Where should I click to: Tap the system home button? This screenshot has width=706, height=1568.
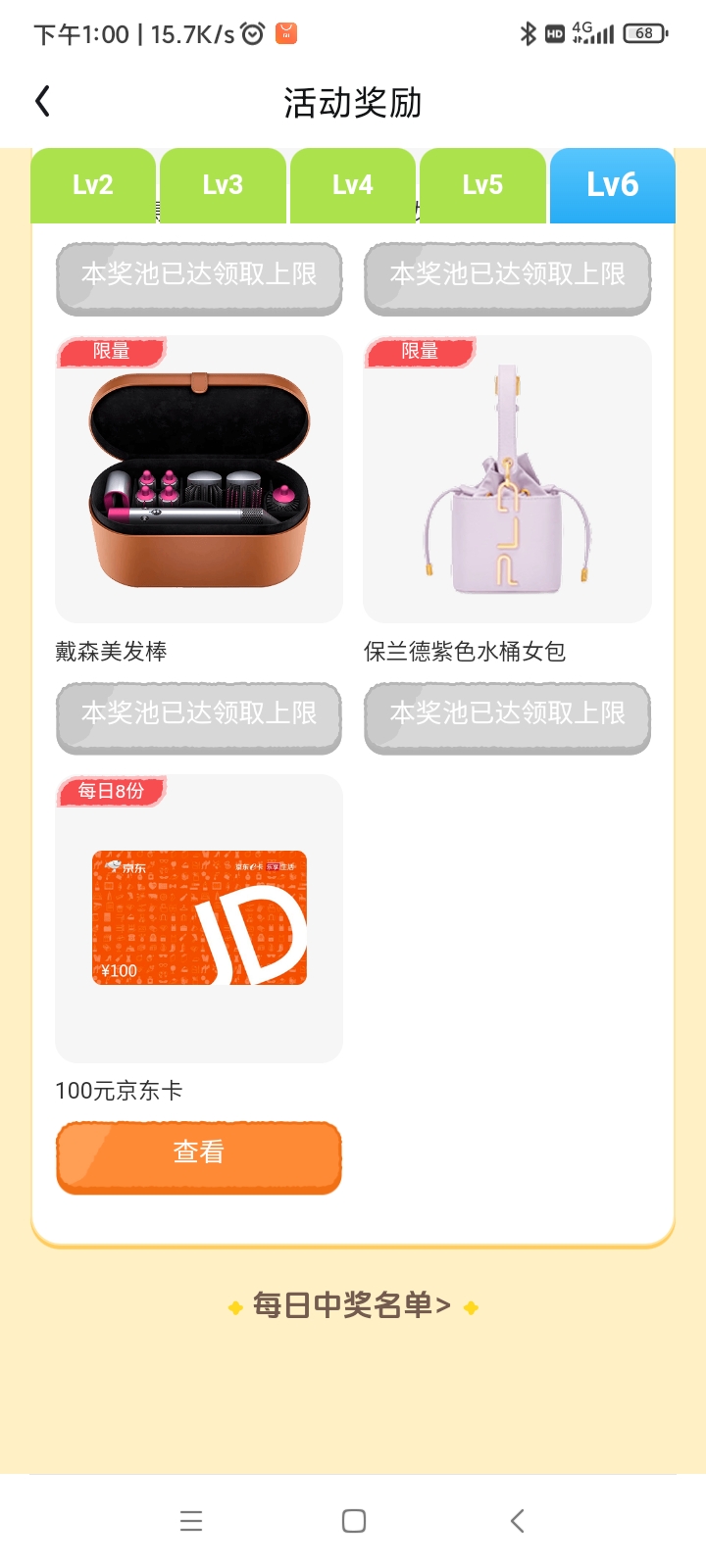coord(354,1521)
